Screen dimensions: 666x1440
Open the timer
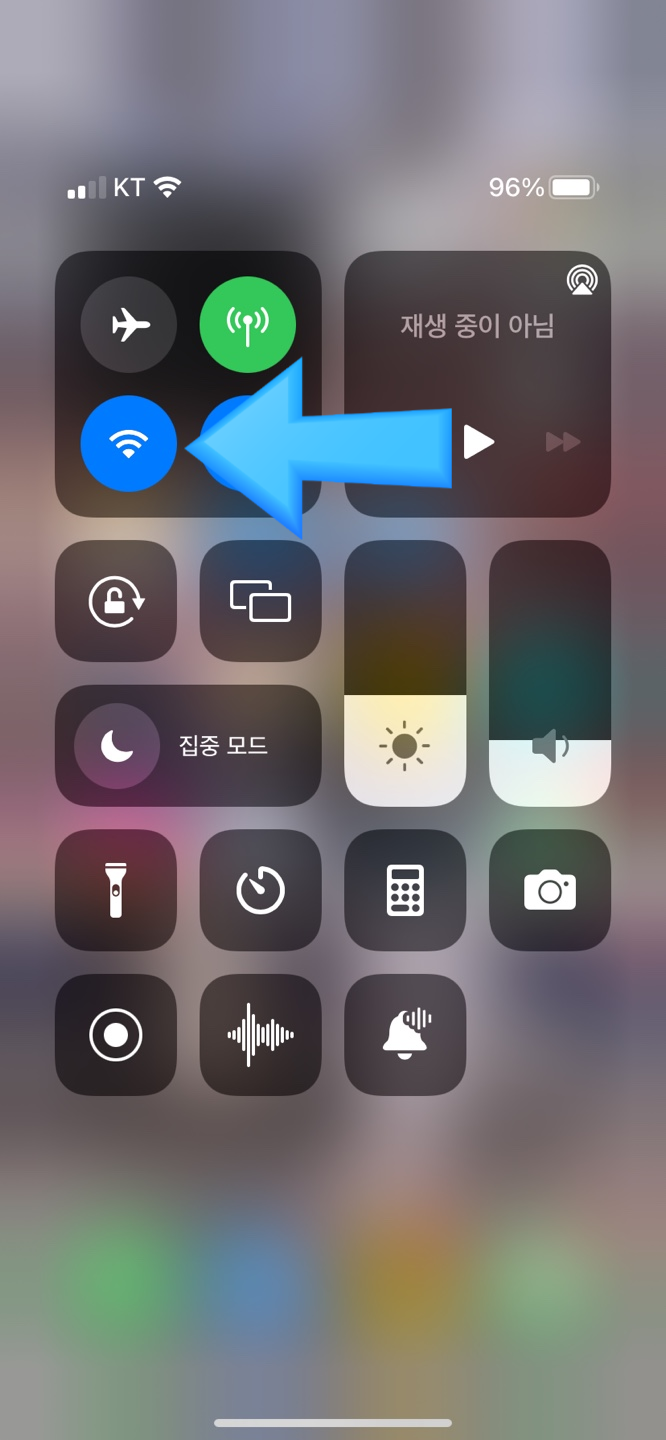pyautogui.click(x=260, y=890)
